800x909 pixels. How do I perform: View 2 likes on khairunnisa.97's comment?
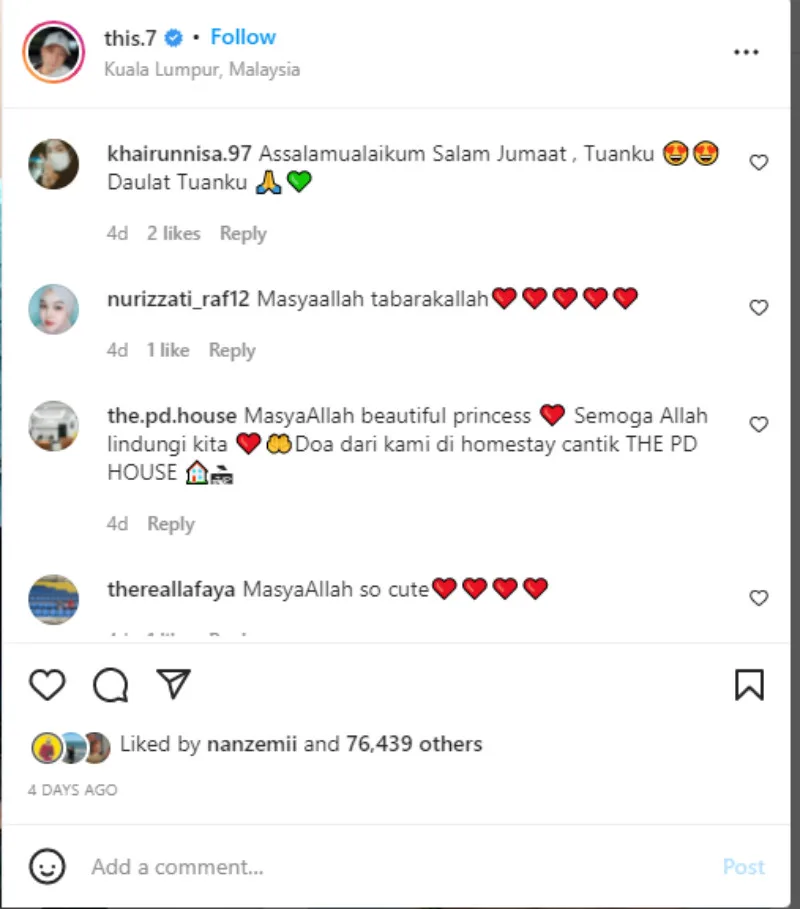(174, 233)
